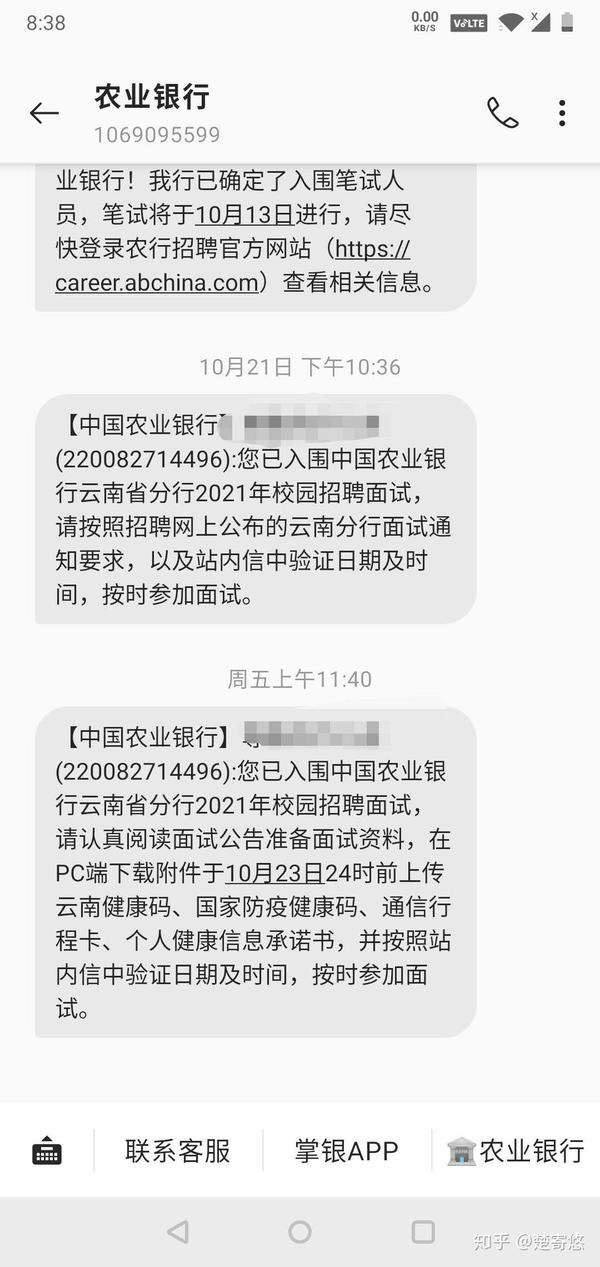The height and width of the screenshot is (1267, 600).
Task: Go to the home screen
Action: tap(300, 1231)
